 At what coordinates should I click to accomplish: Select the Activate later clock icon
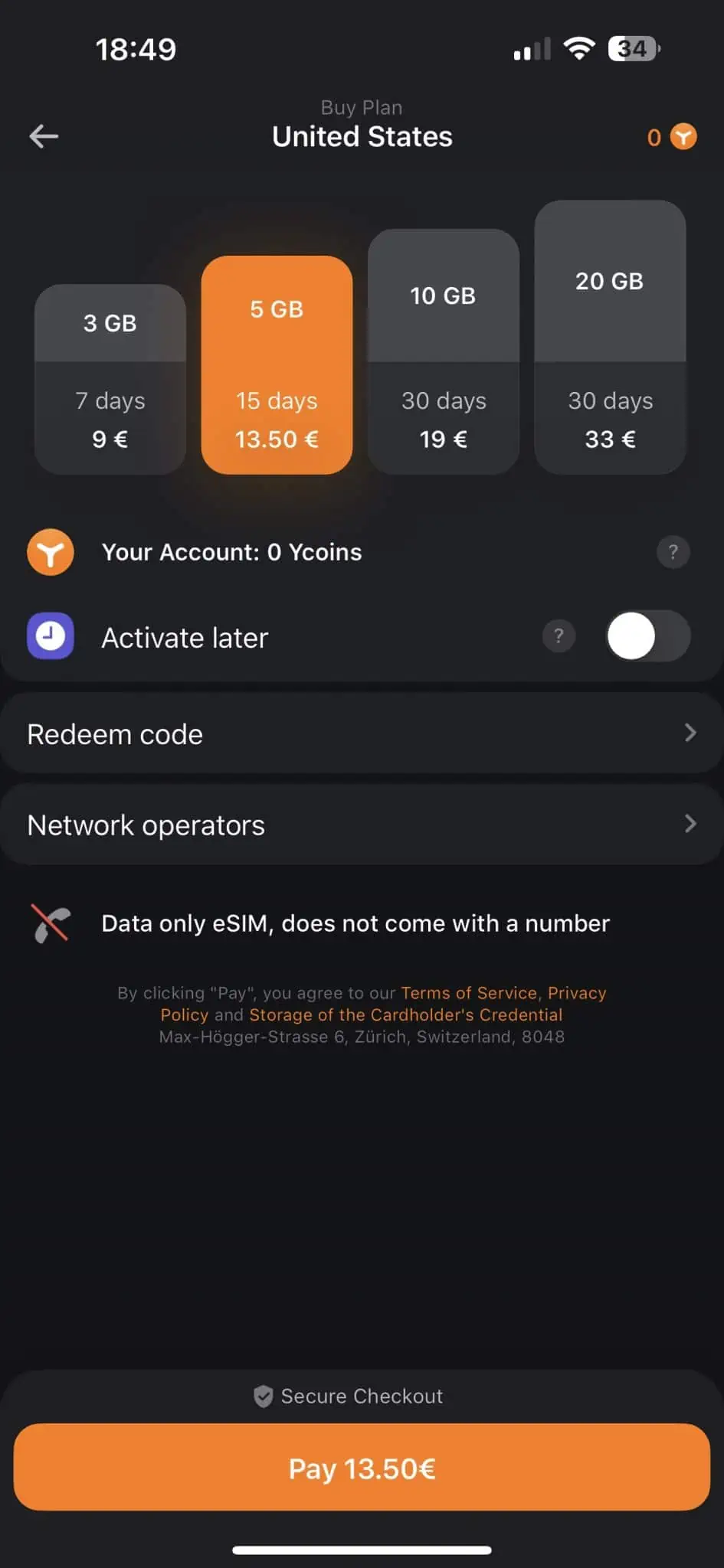(49, 636)
